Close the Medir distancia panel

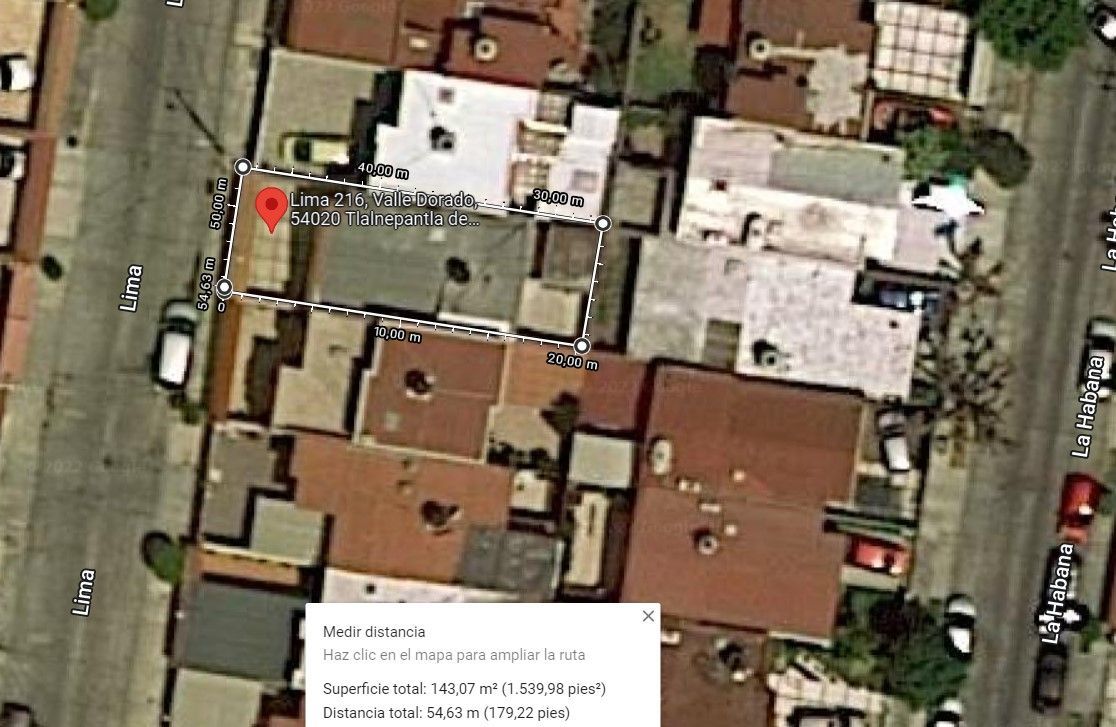click(x=648, y=616)
